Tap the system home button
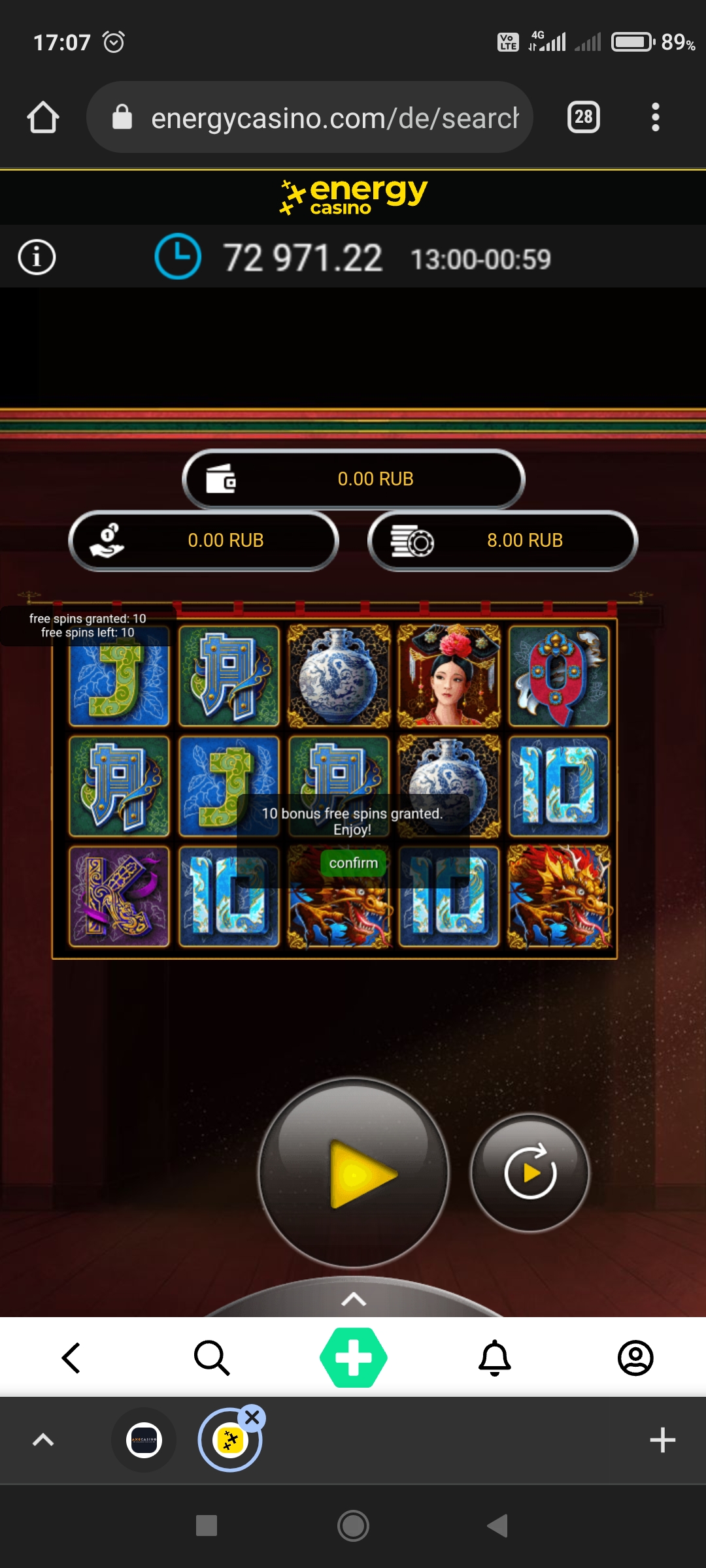 pos(353,1526)
